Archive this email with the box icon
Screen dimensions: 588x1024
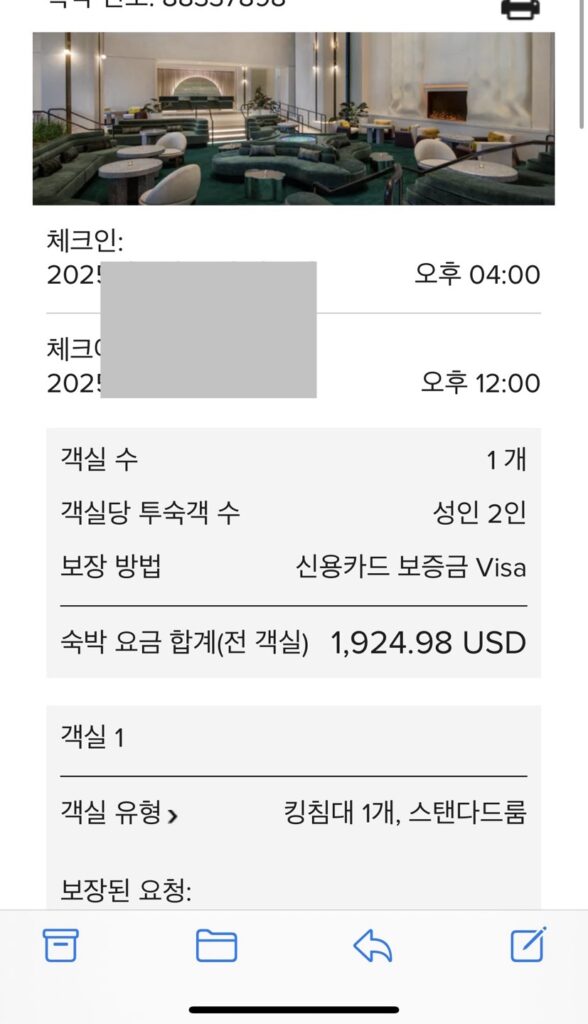pos(61,945)
